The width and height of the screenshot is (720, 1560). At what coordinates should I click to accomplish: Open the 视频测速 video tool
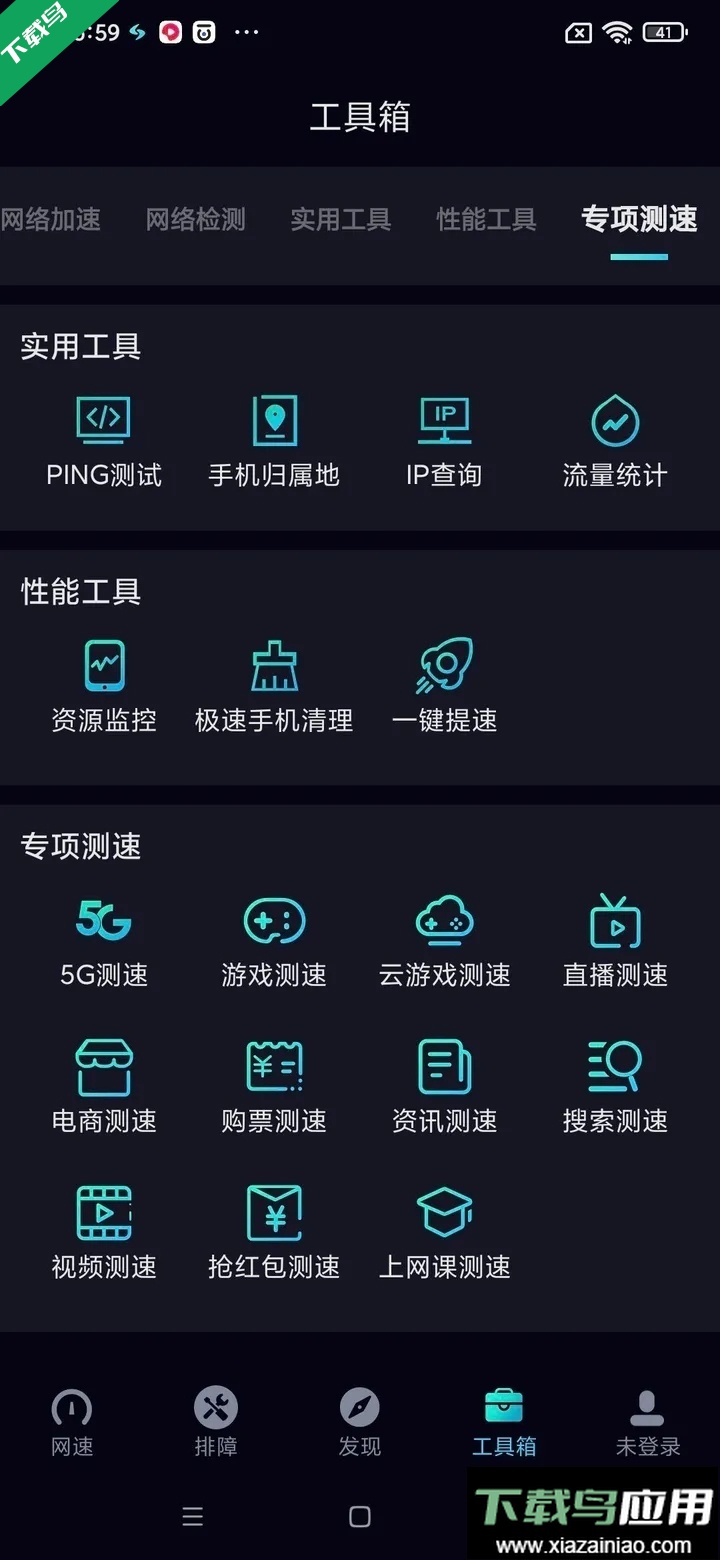coord(103,1230)
